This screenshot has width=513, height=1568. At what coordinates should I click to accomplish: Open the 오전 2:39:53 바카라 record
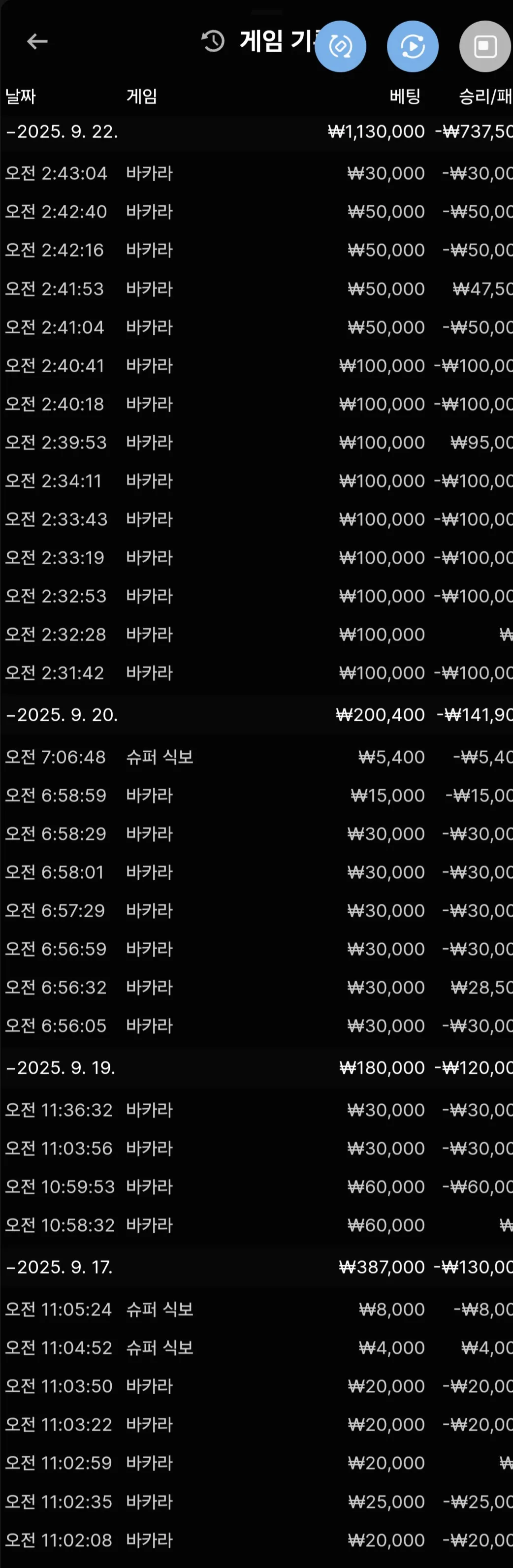point(256,443)
